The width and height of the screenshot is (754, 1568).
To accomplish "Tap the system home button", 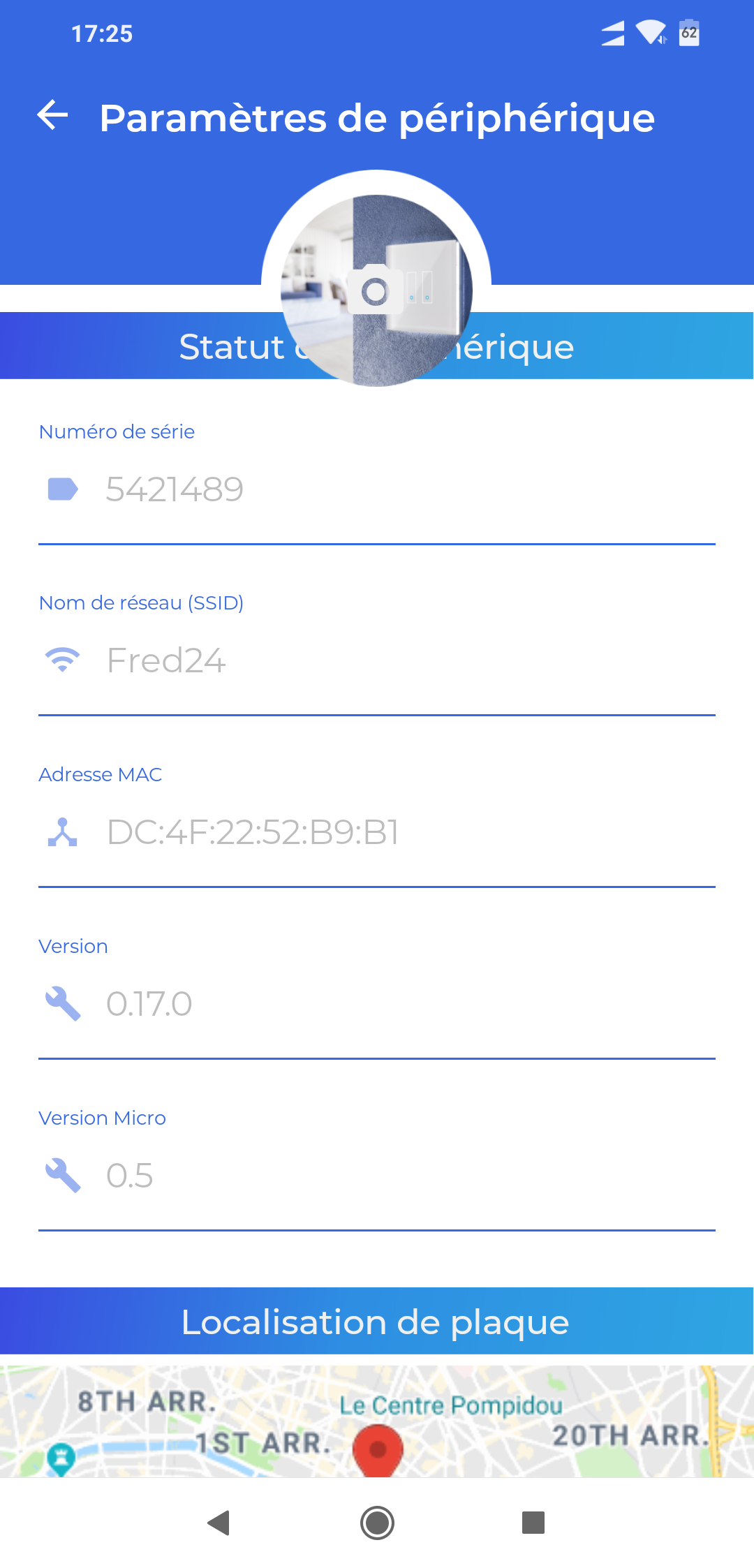I will [x=377, y=1523].
